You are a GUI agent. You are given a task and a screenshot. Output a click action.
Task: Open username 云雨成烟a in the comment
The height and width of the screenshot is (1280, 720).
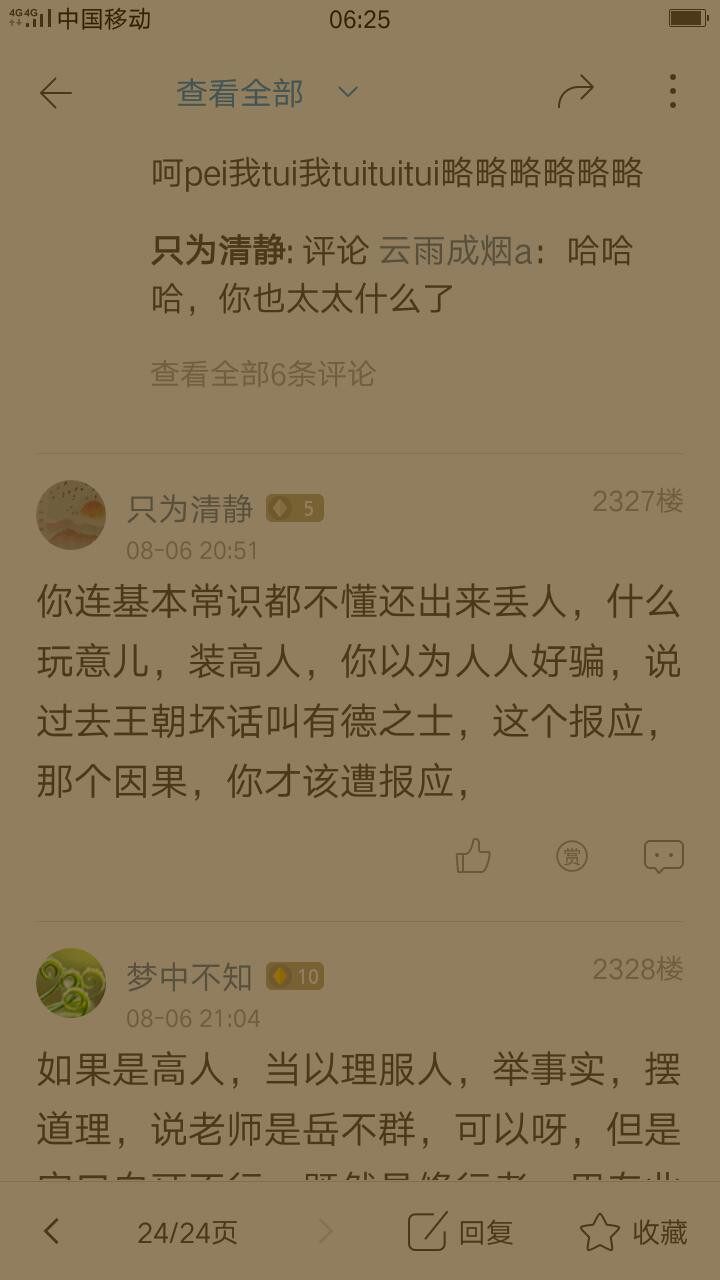point(455,251)
